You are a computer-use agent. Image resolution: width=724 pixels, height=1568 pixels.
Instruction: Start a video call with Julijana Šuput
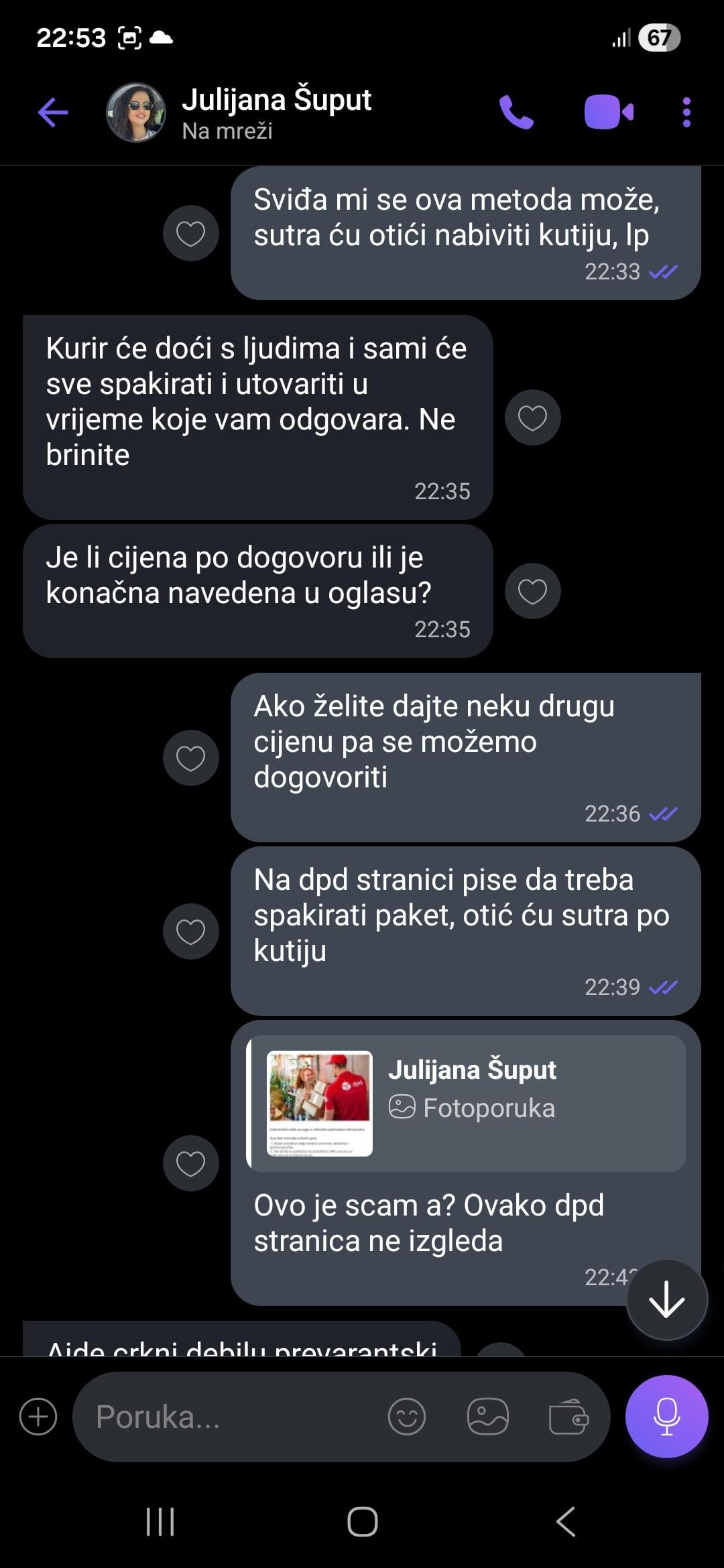click(608, 112)
